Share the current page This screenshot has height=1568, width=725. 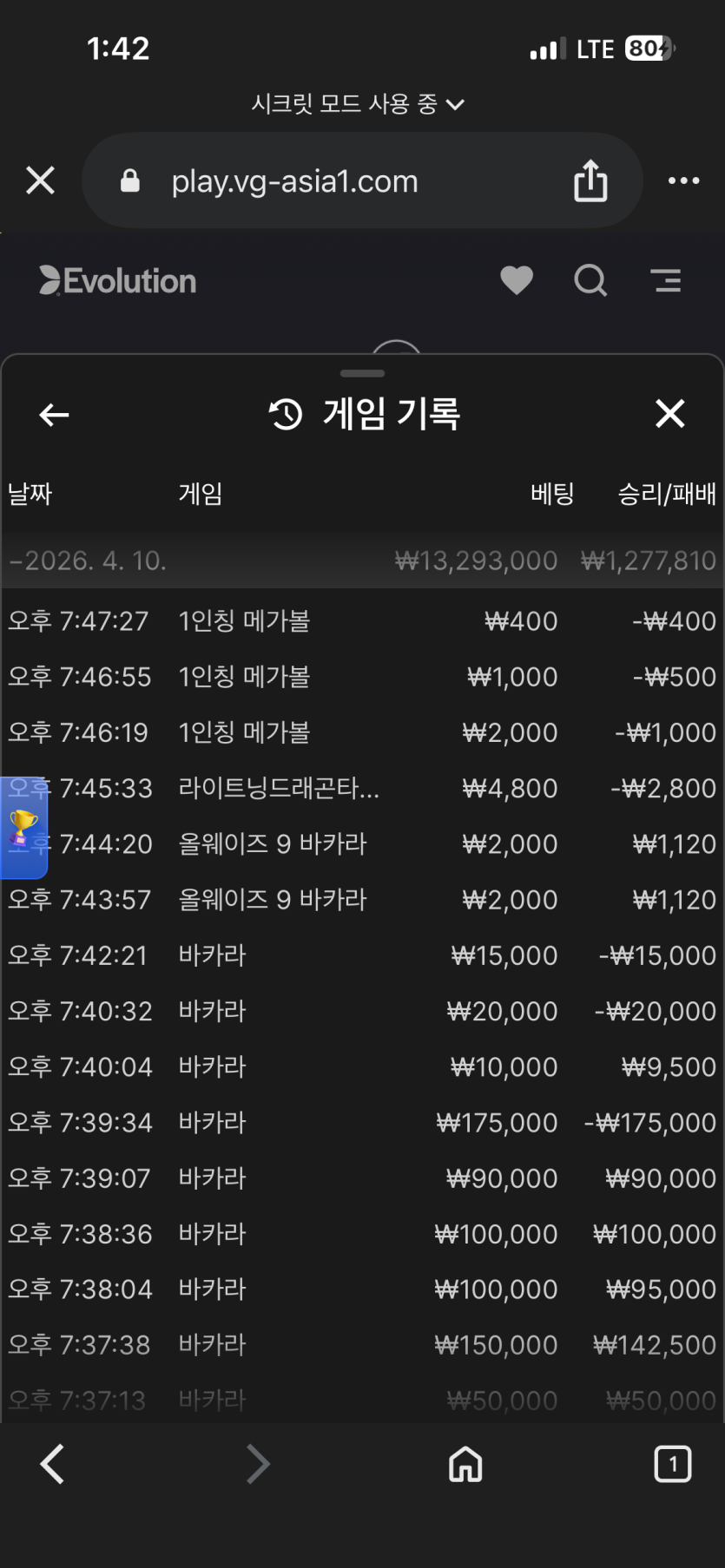click(x=590, y=180)
